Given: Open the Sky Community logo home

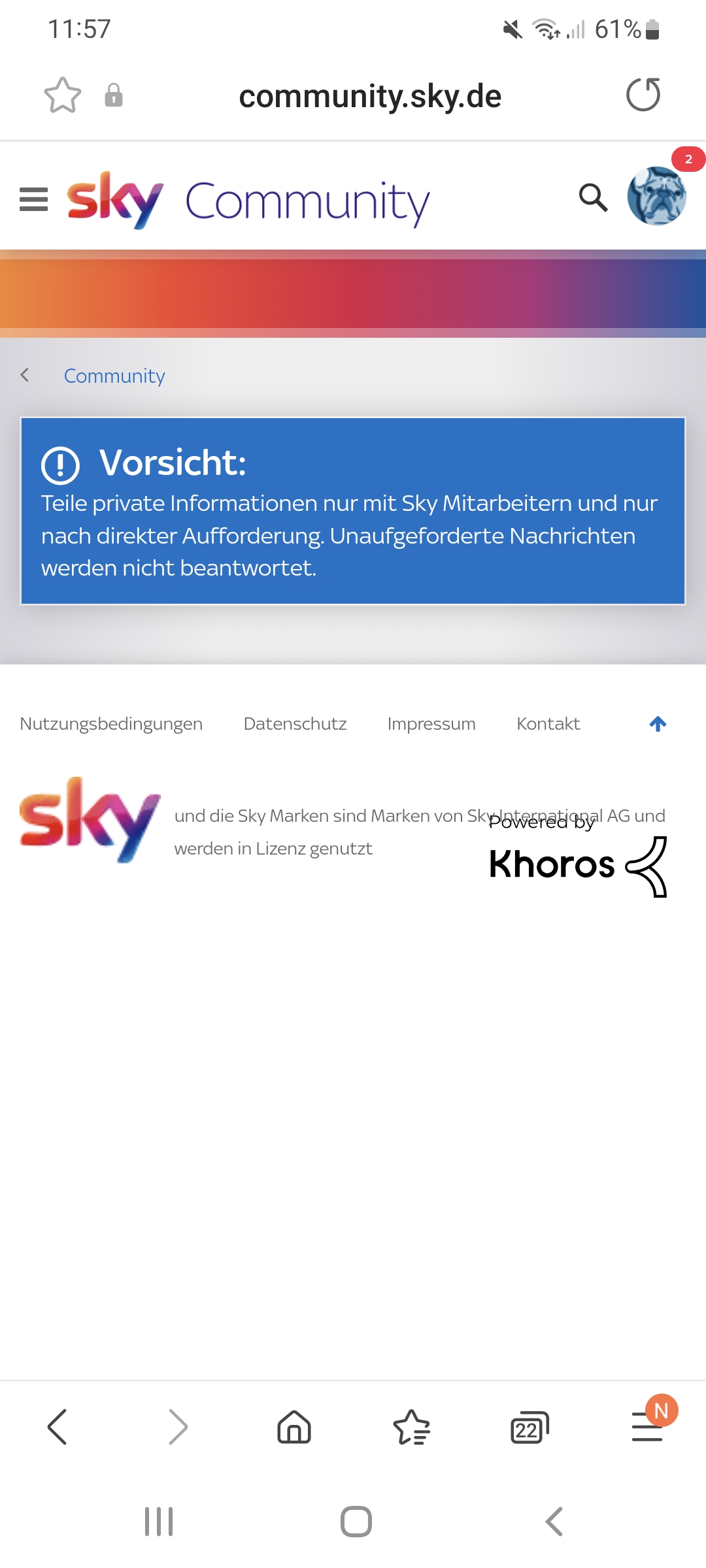Looking at the screenshot, I should click(x=248, y=201).
